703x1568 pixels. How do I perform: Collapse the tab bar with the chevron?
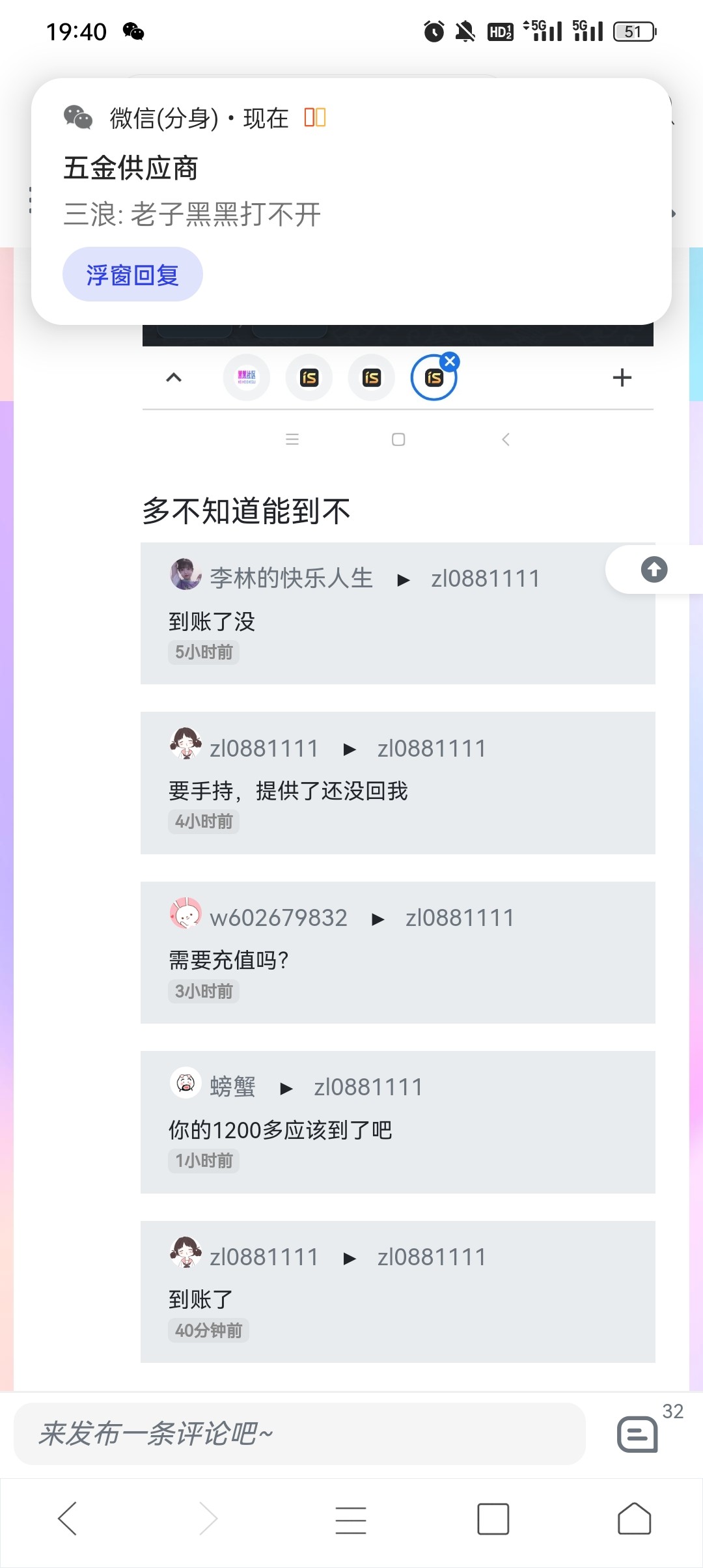pyautogui.click(x=173, y=378)
